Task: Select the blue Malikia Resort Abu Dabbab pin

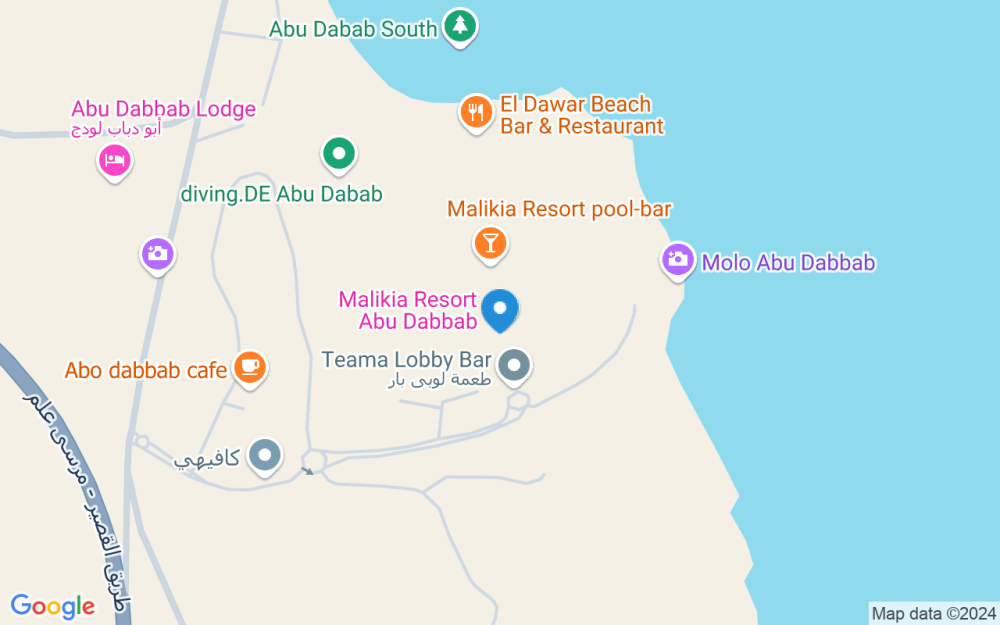Action: [500, 309]
